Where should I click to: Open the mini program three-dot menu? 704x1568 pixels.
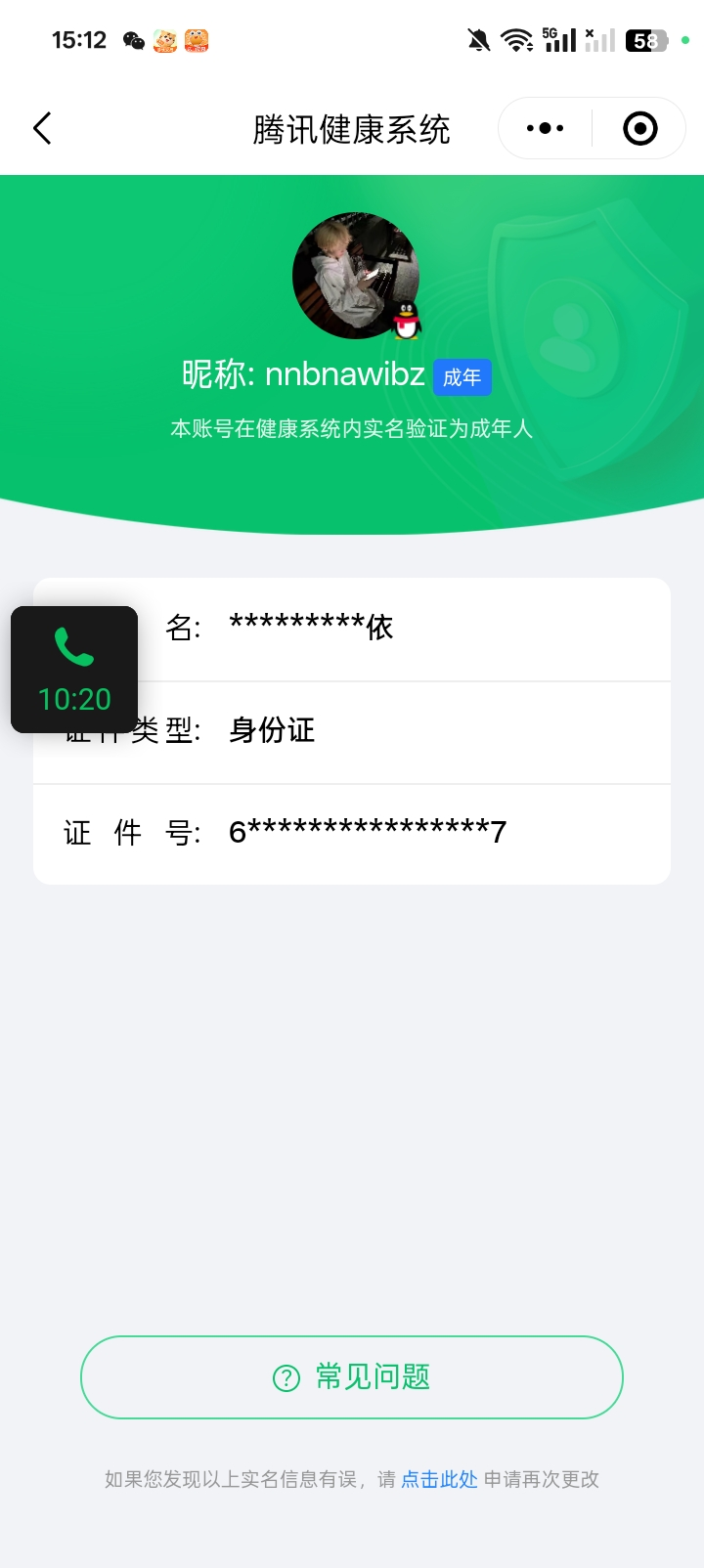(x=545, y=129)
